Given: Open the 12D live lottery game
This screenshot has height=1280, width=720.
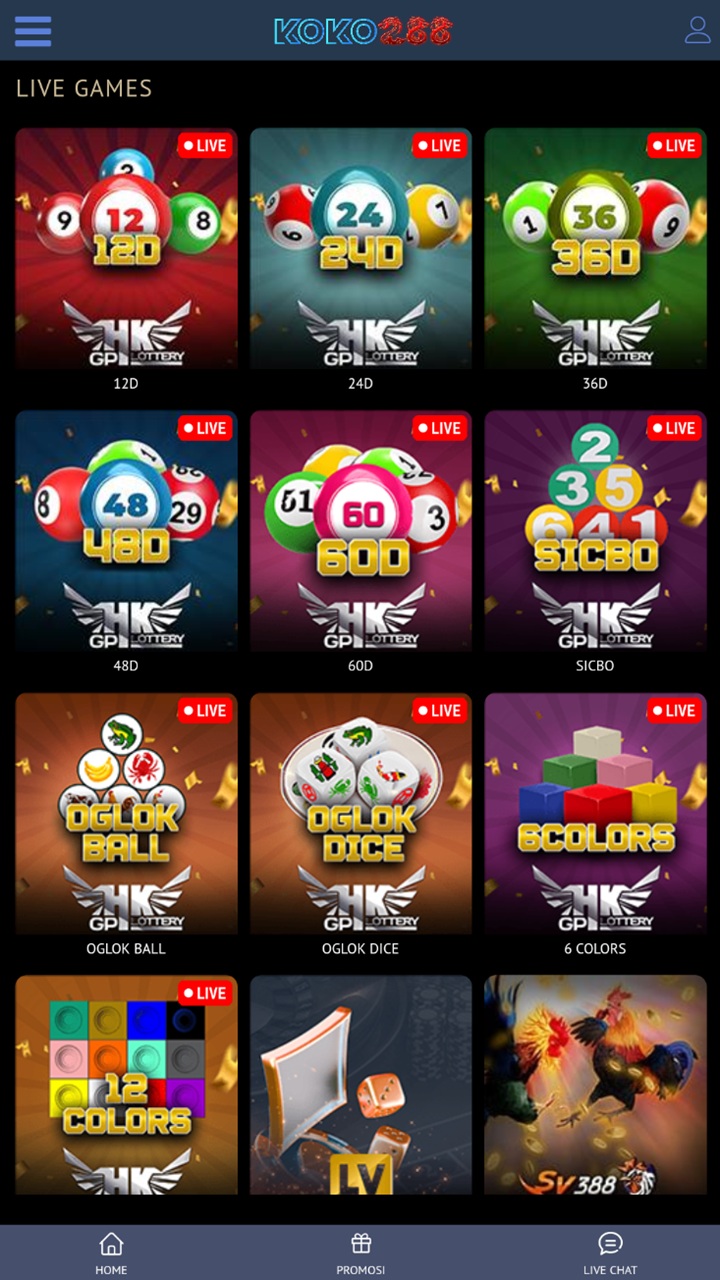Looking at the screenshot, I should tap(126, 249).
